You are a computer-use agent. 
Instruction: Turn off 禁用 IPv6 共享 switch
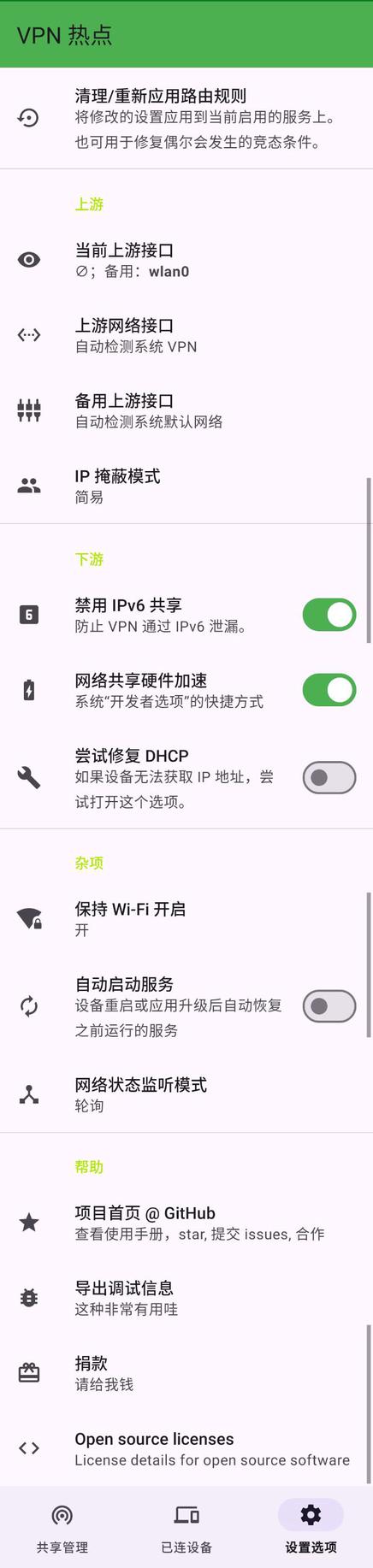[329, 615]
